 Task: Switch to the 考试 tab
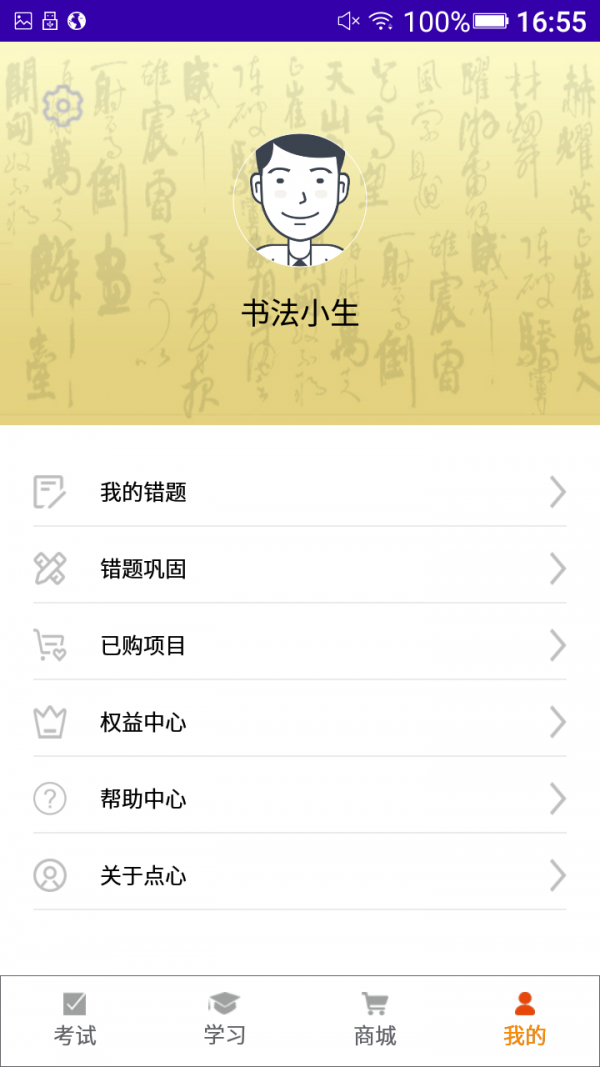pyautogui.click(x=75, y=1020)
